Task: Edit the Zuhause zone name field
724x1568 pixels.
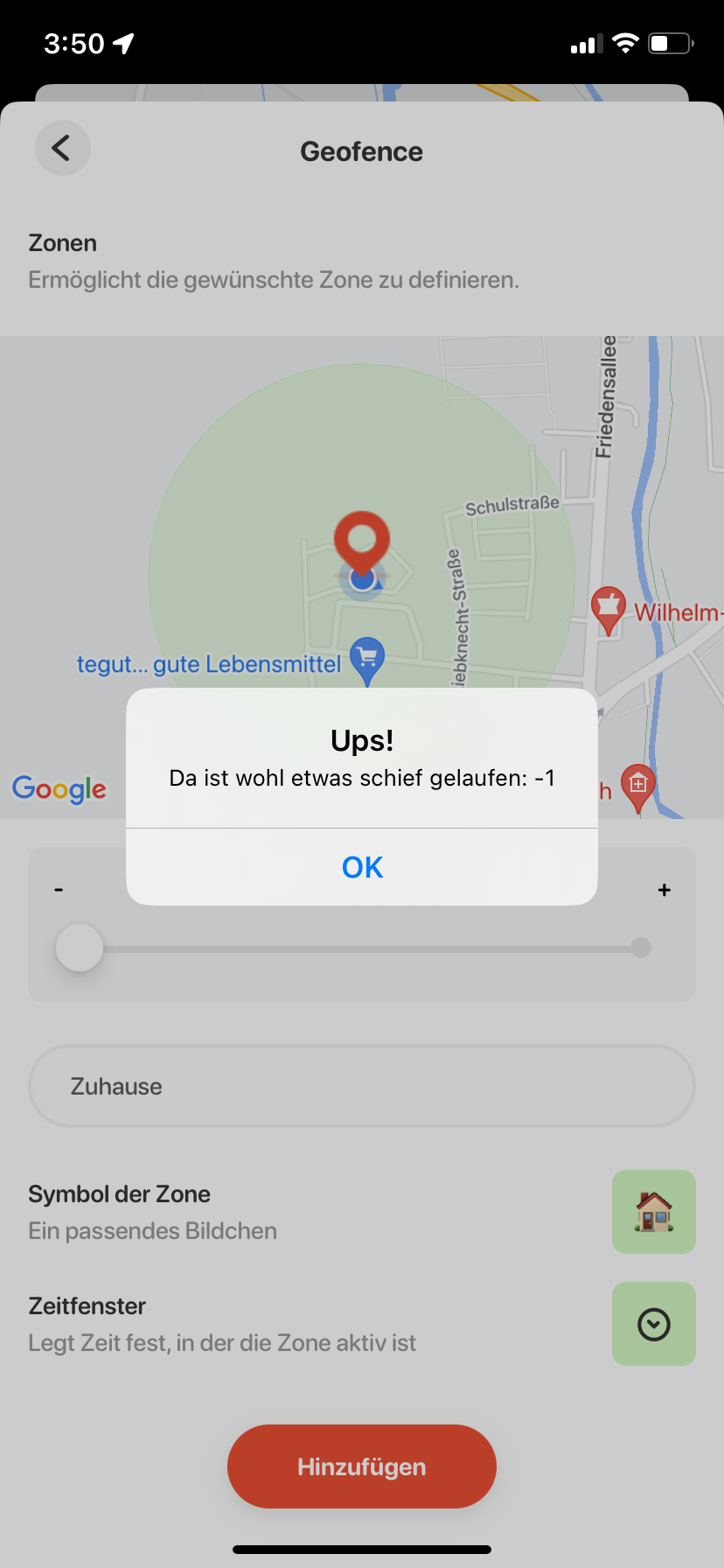Action: point(362,1086)
